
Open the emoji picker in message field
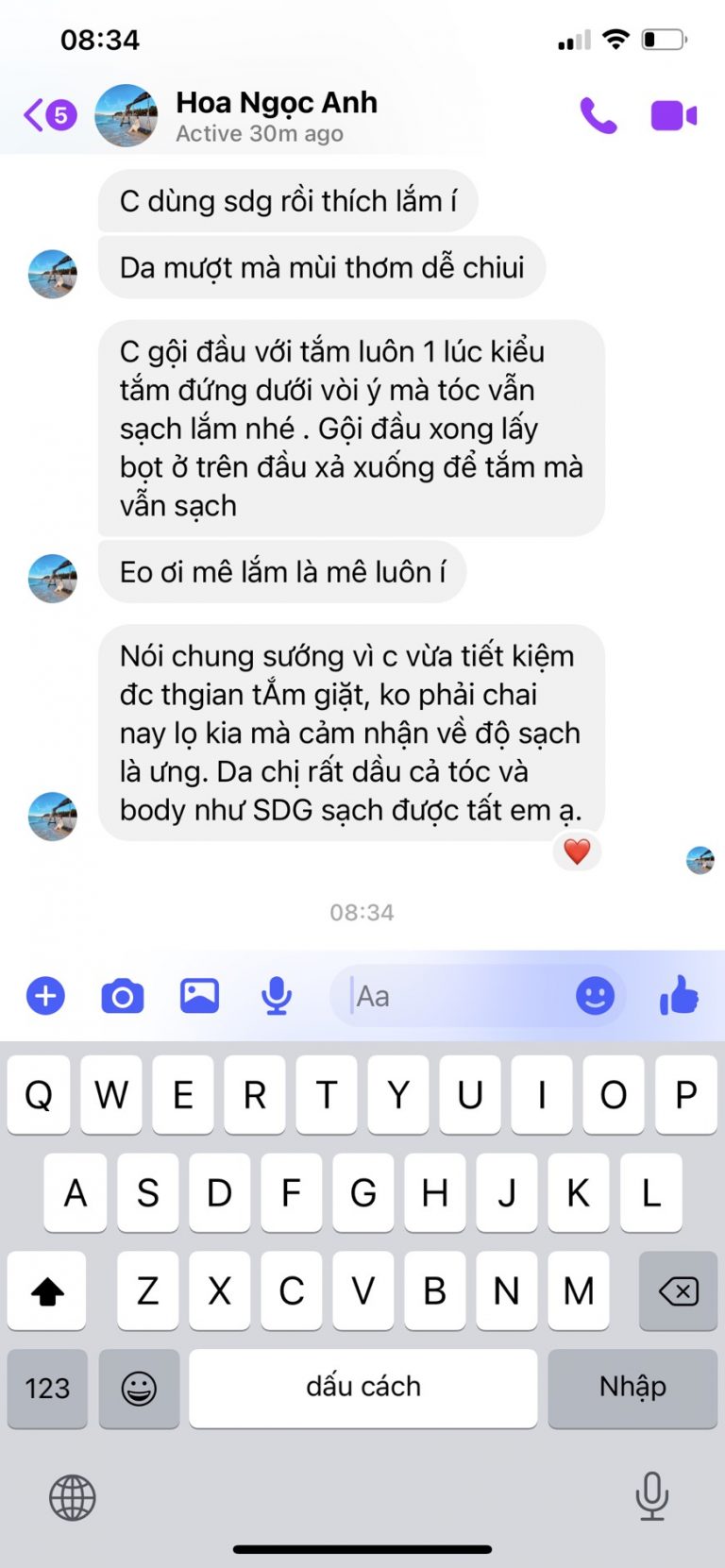(x=595, y=996)
